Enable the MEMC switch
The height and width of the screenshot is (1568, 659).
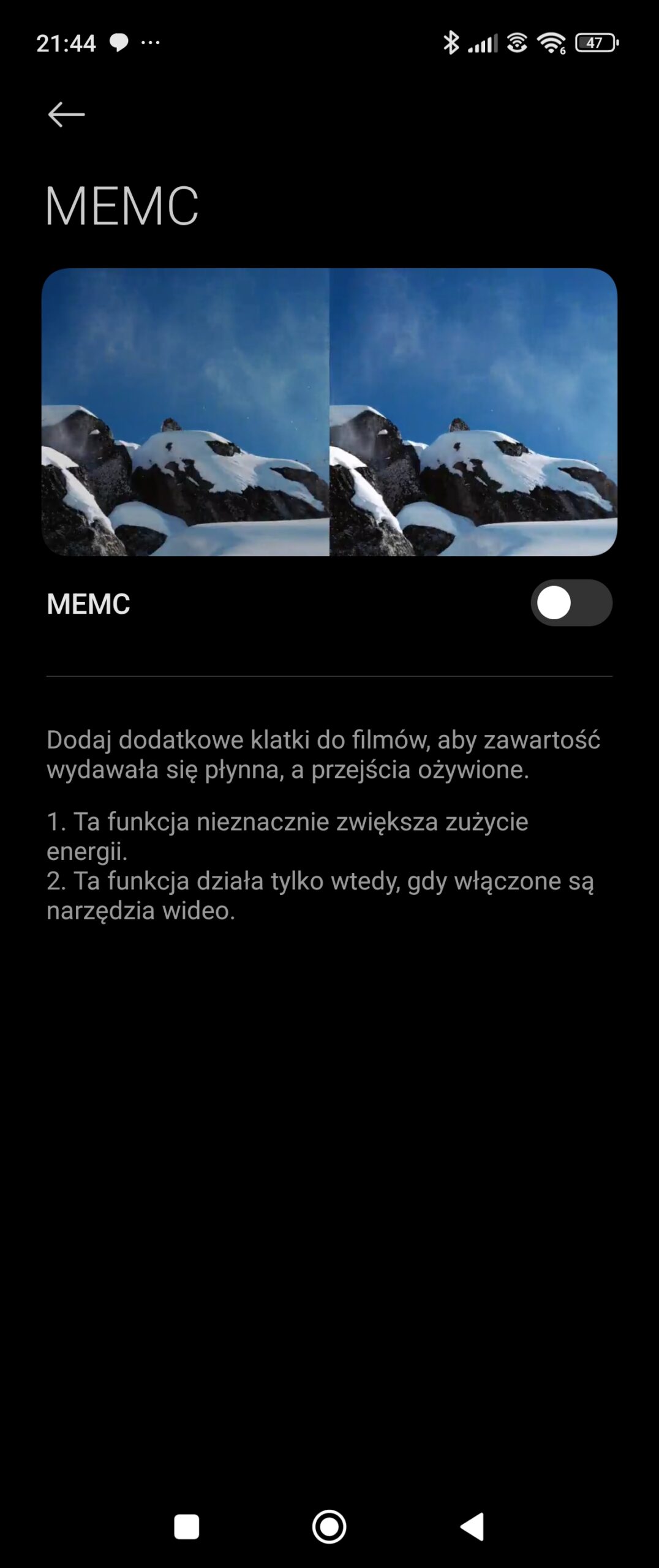click(571, 603)
